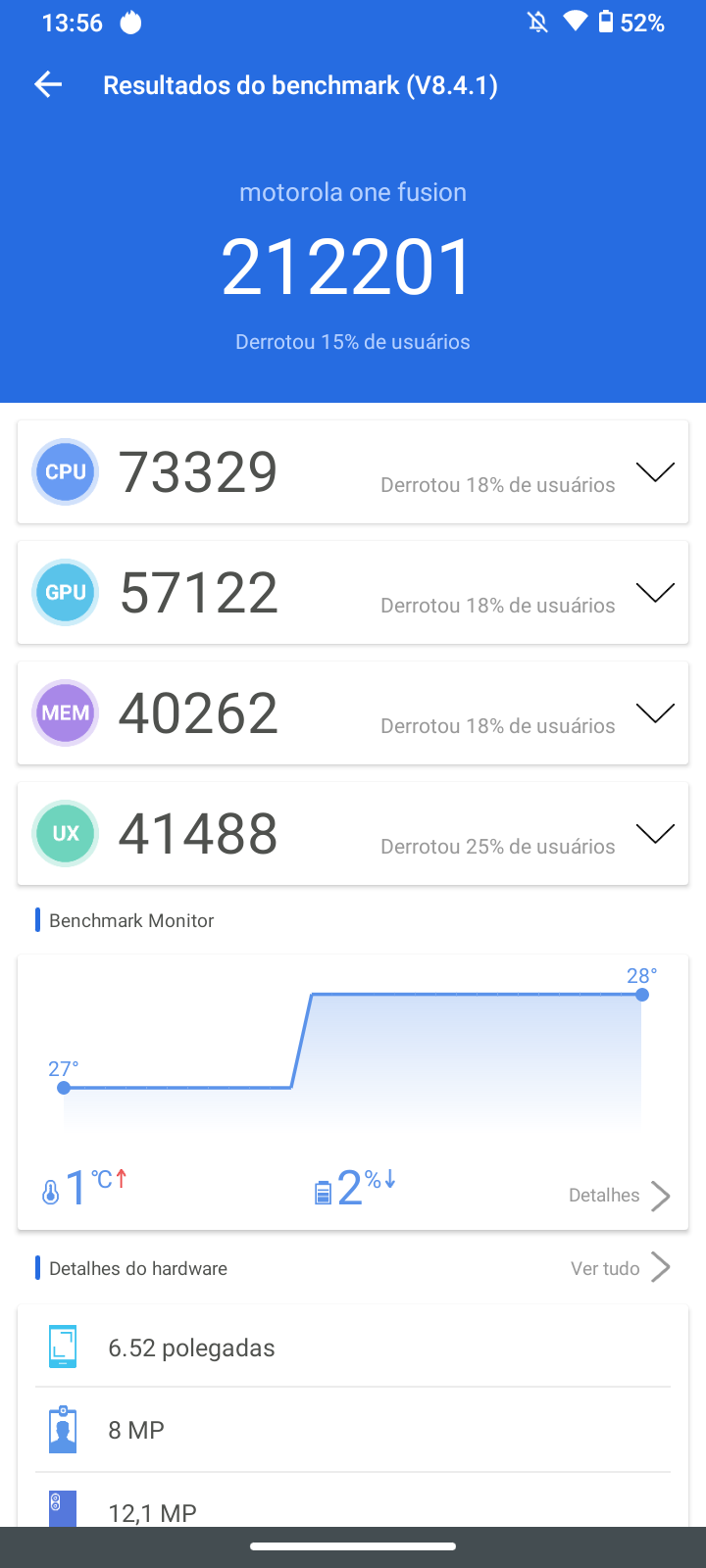706x1568 pixels.
Task: Open Ver tudo for hardware details
Action: (x=620, y=1268)
